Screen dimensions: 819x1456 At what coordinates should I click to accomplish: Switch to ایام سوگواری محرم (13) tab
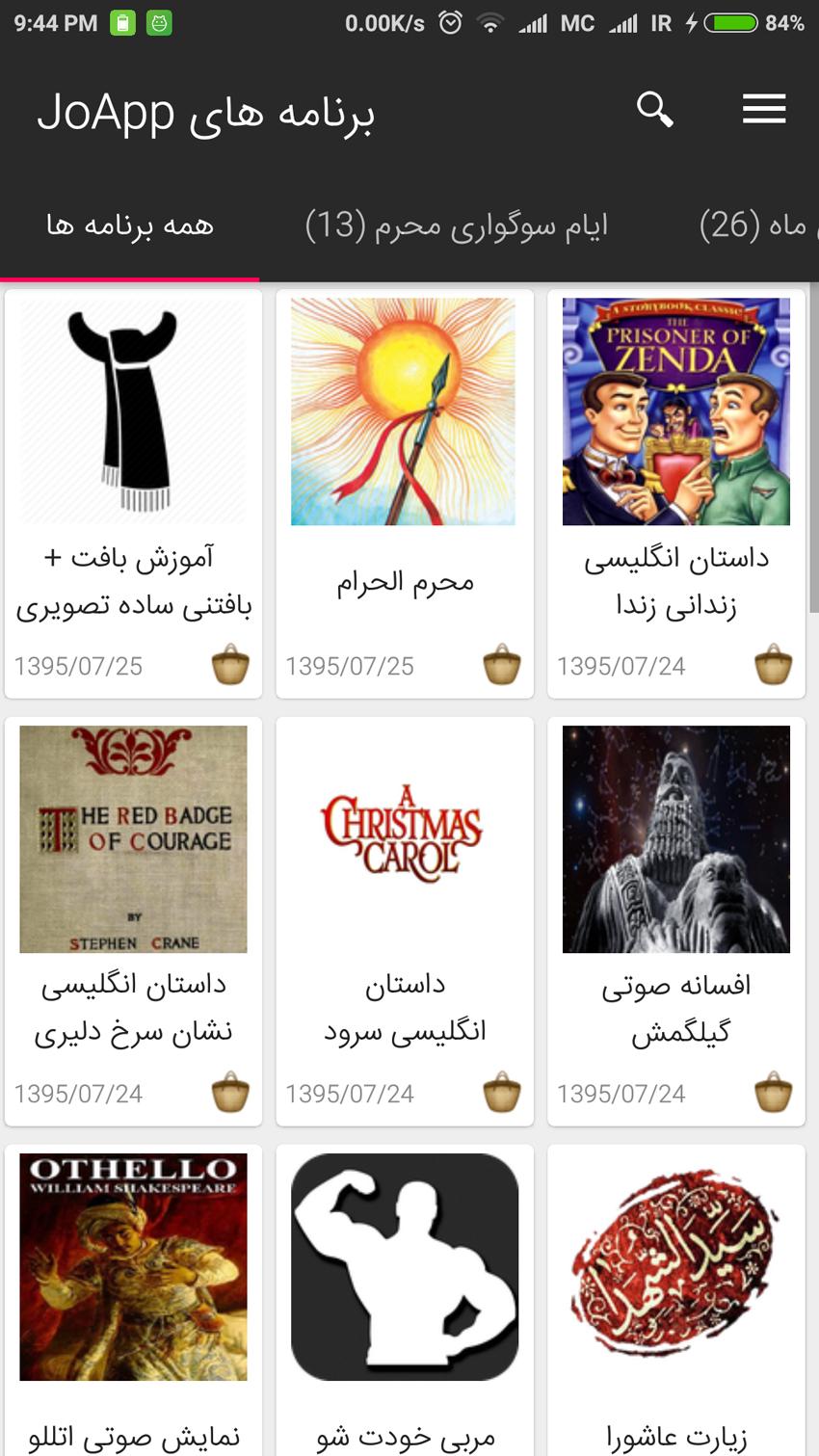[457, 225]
